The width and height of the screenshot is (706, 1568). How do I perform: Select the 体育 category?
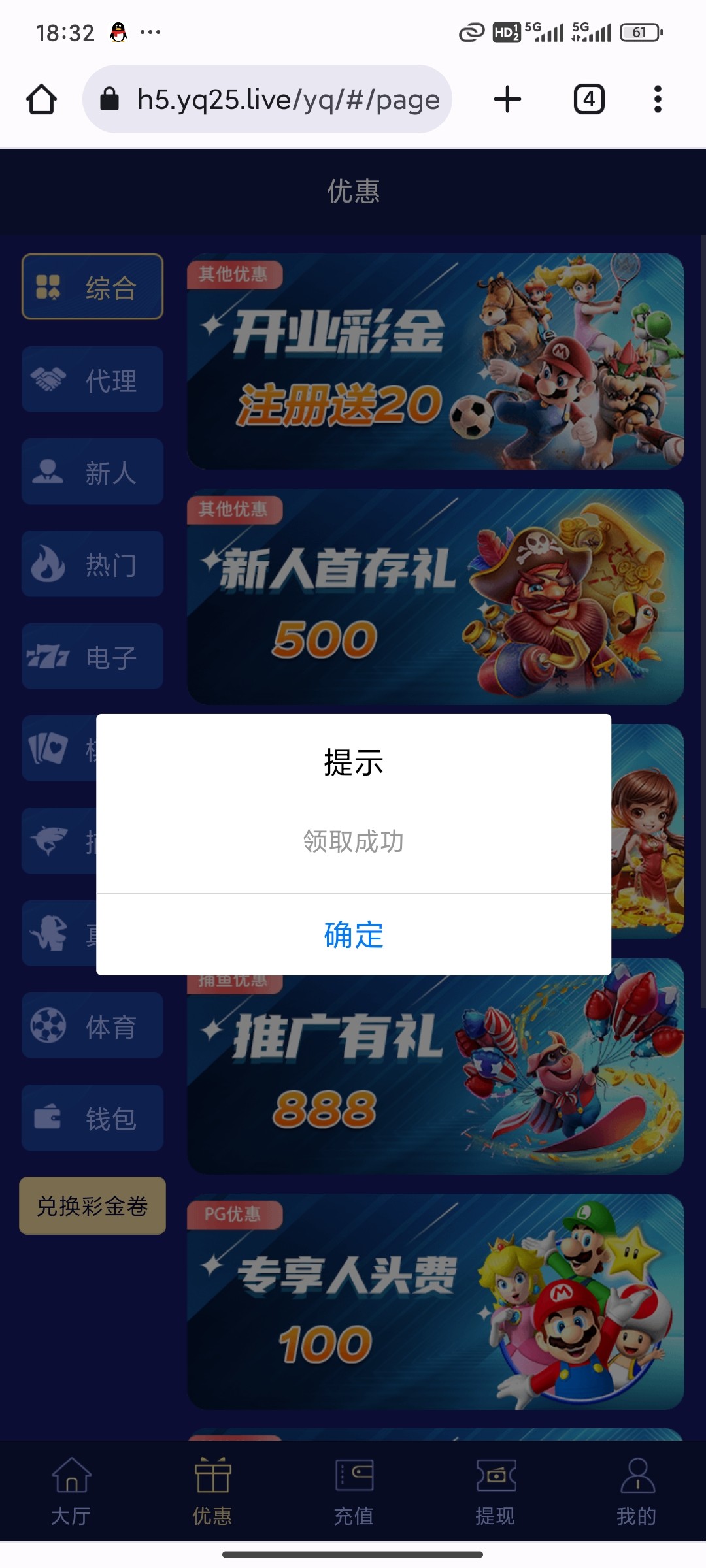coord(92,1026)
